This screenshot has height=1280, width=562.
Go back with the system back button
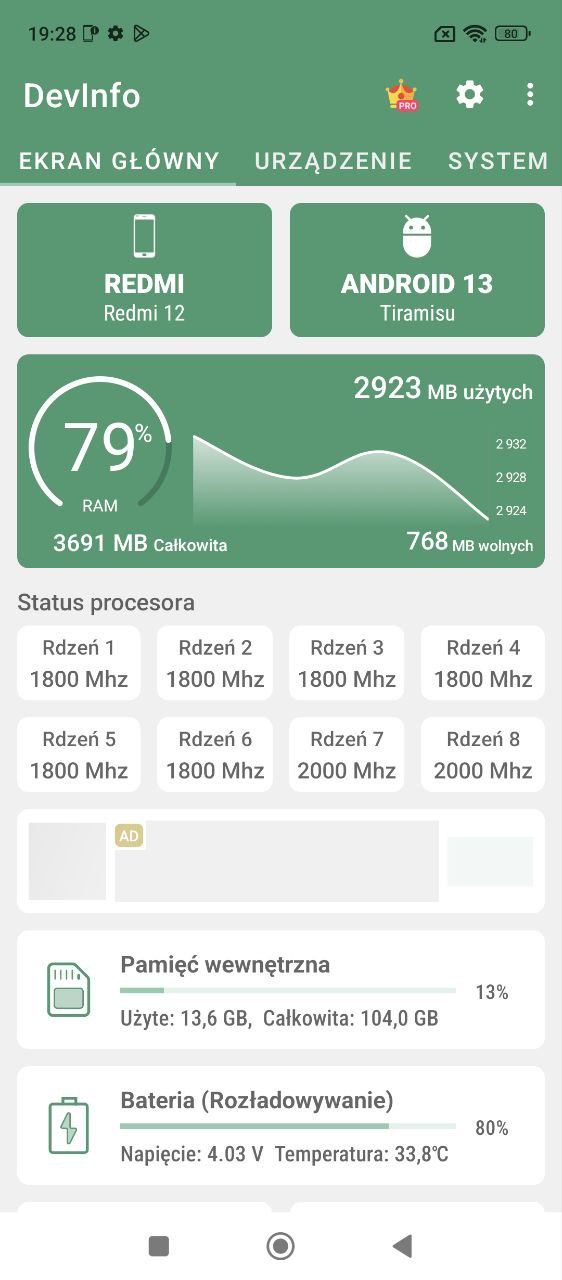coord(403,1245)
